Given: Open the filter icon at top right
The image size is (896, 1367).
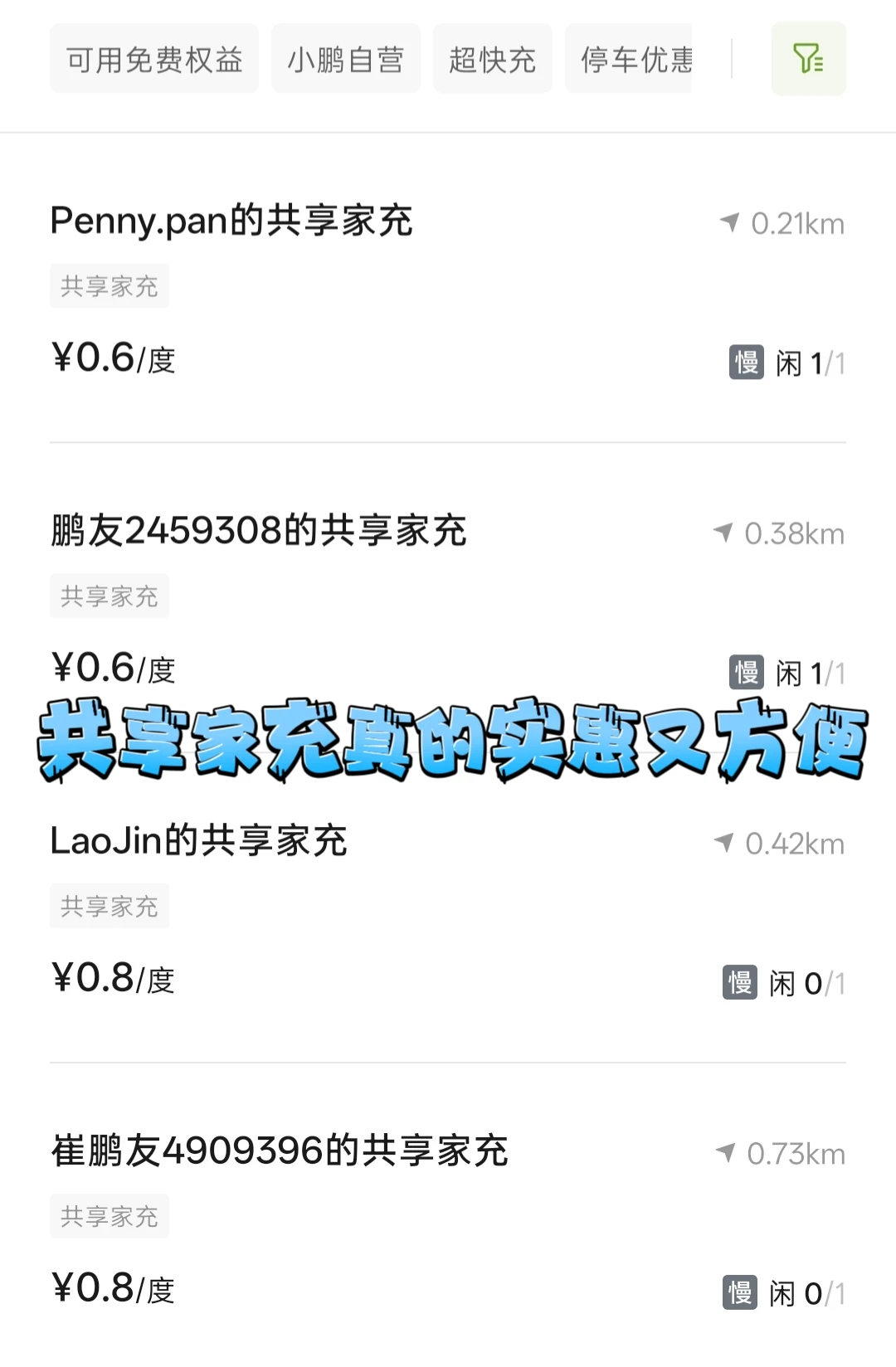Looking at the screenshot, I should coord(808,59).
